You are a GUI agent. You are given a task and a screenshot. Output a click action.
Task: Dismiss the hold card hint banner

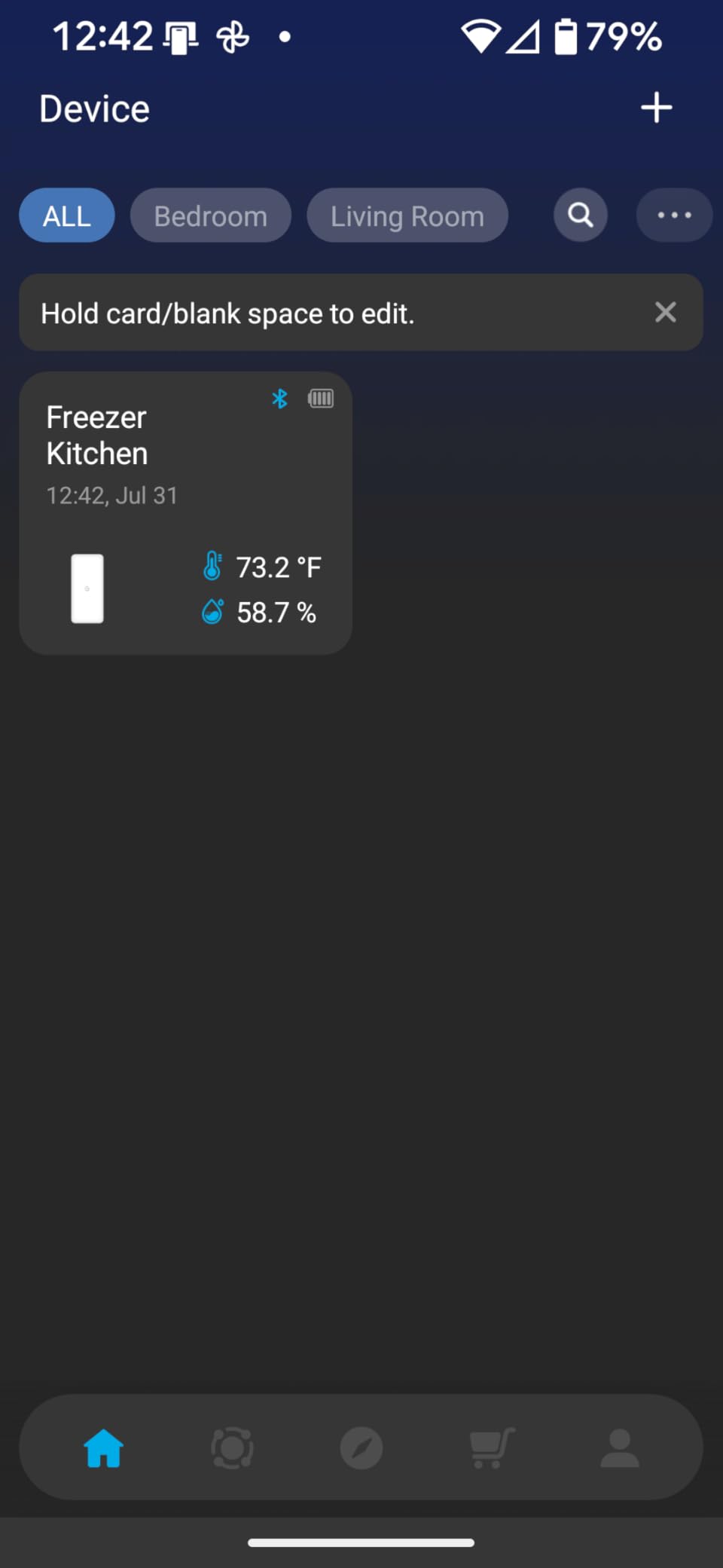(666, 312)
